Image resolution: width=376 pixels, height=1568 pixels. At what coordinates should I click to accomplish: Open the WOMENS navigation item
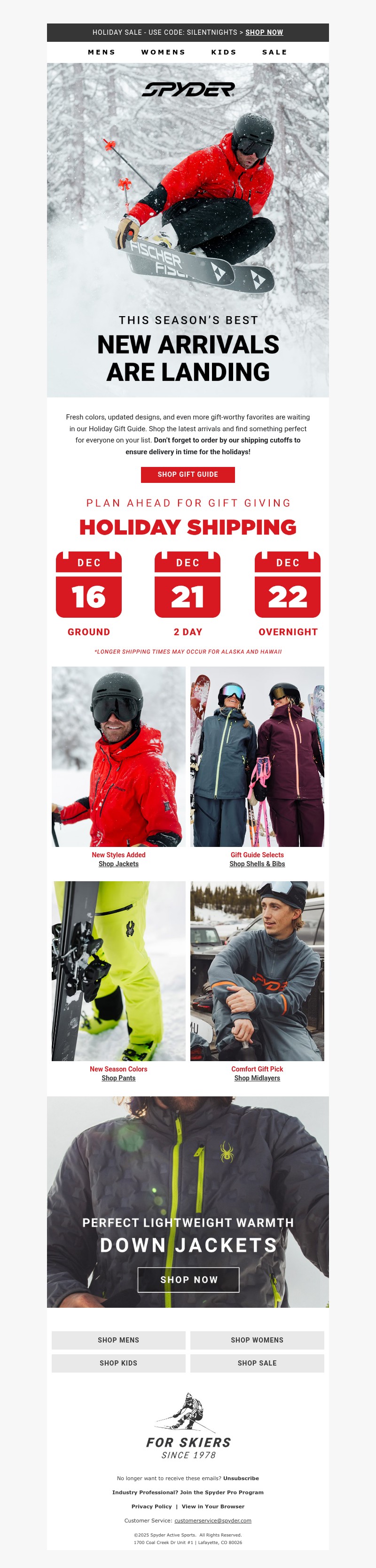click(x=163, y=52)
